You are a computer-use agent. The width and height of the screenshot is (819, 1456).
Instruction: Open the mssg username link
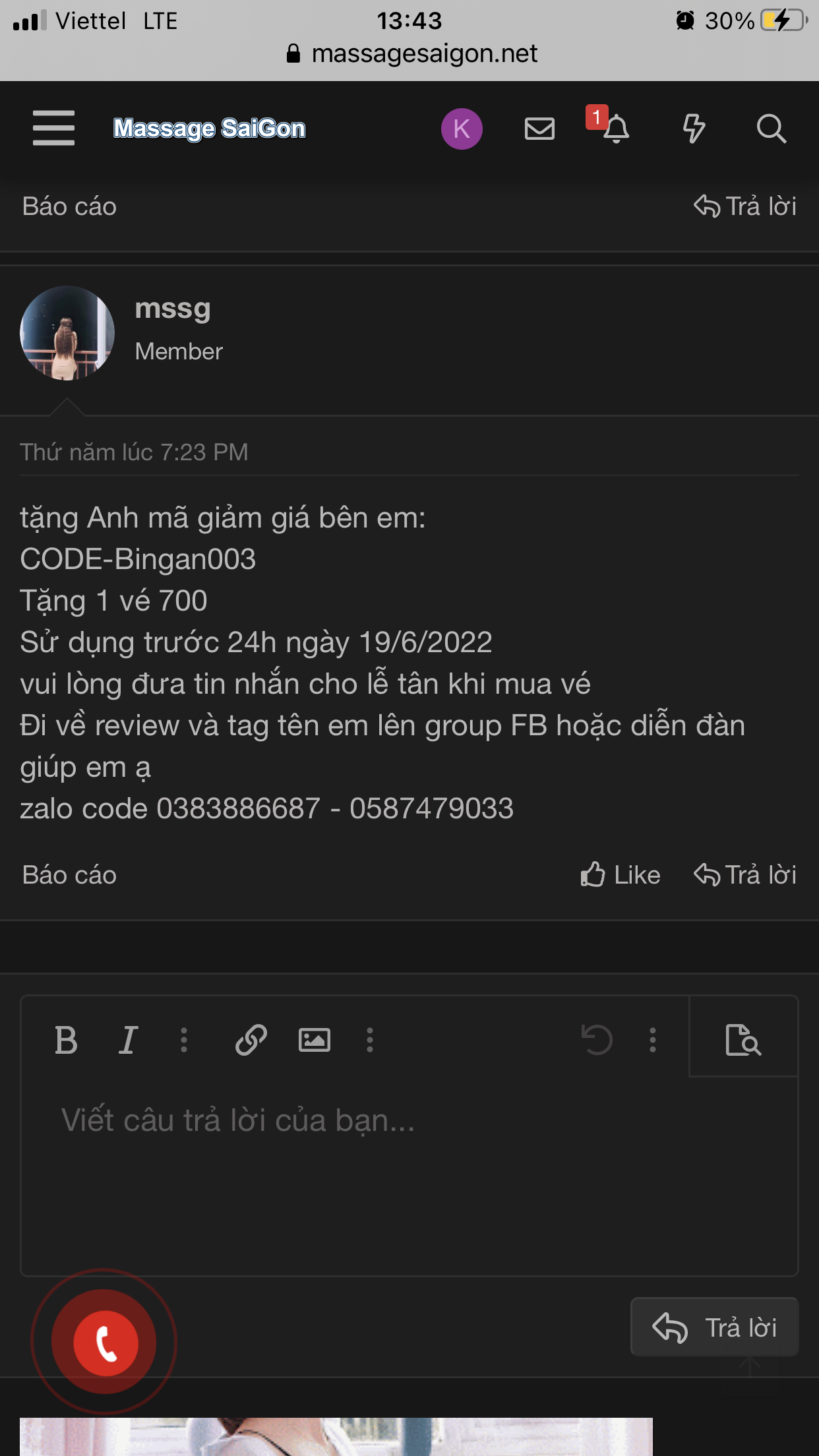click(x=173, y=309)
